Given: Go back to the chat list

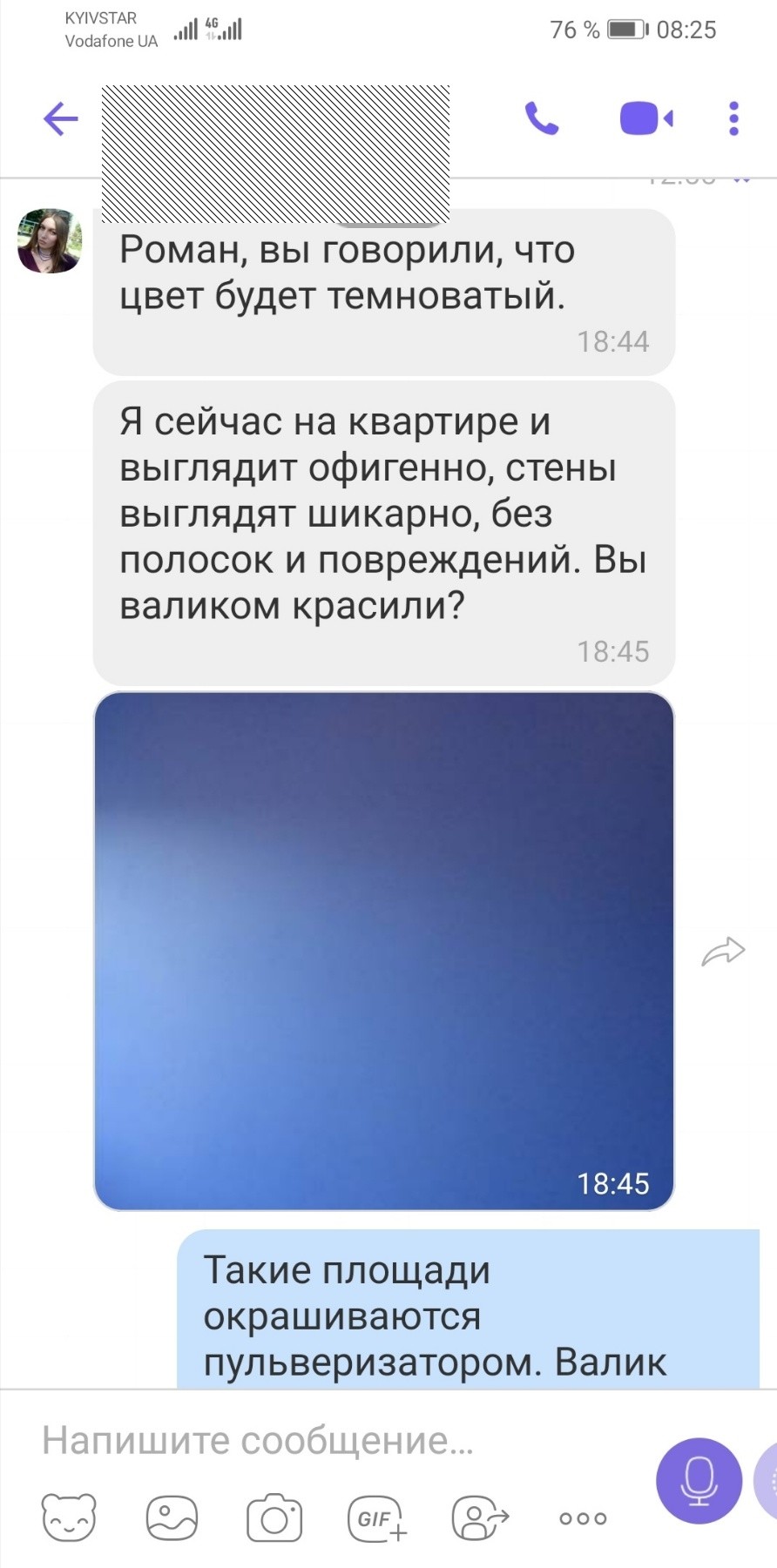Looking at the screenshot, I should point(61,118).
